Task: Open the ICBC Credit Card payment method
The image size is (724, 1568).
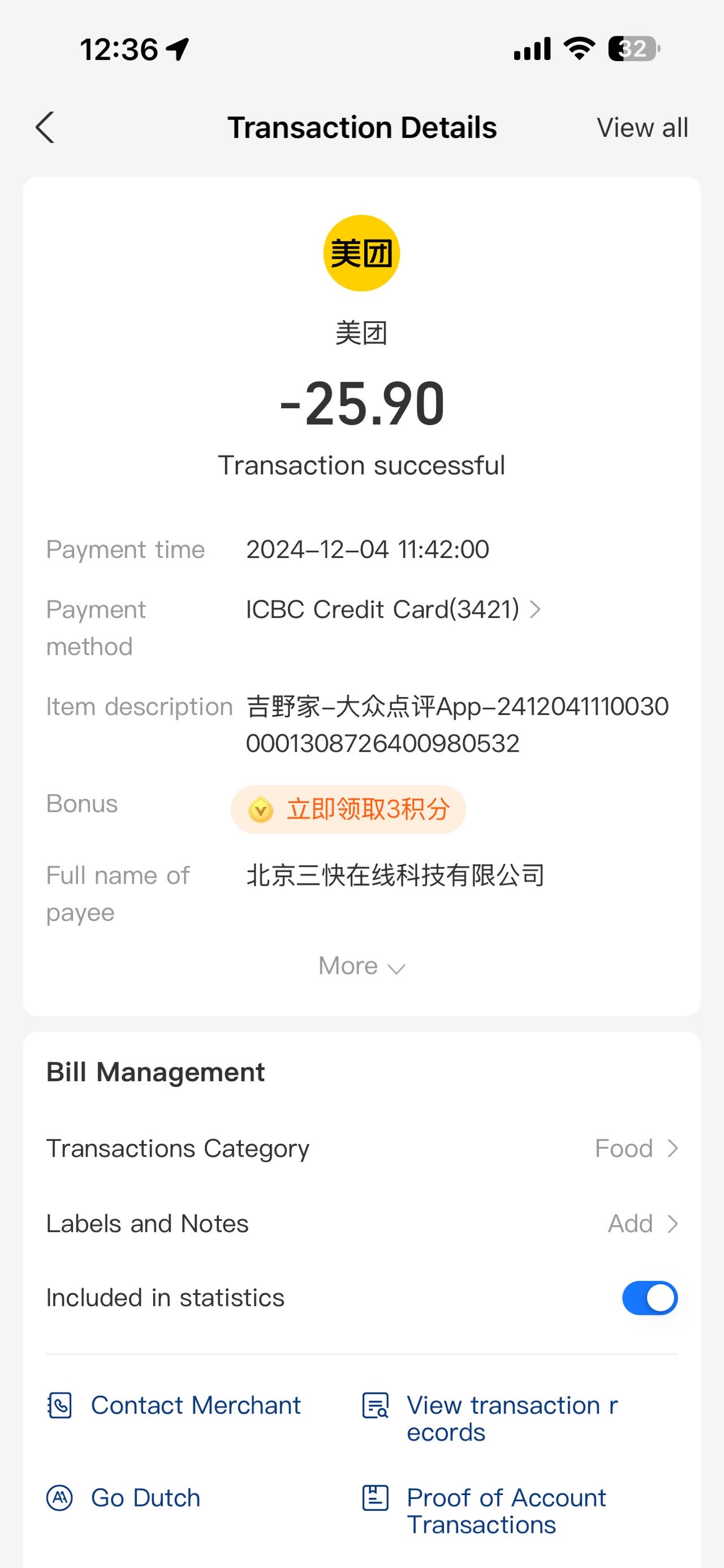Action: click(393, 609)
